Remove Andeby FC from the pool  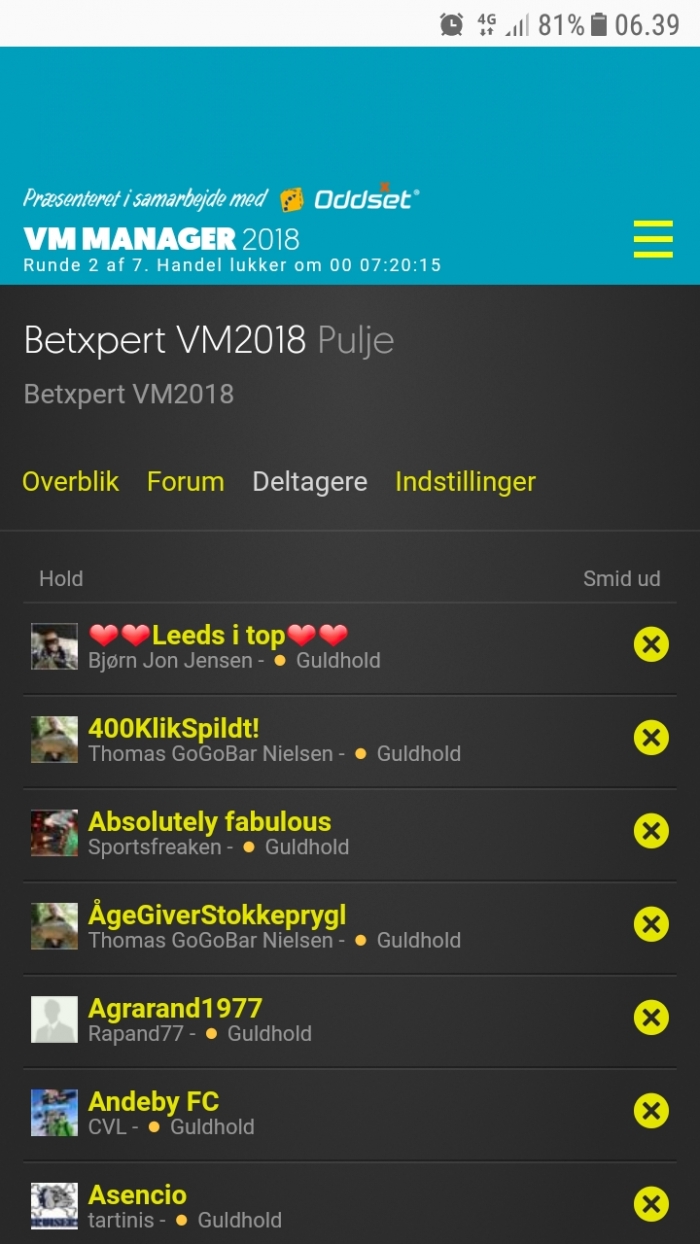tap(651, 1110)
